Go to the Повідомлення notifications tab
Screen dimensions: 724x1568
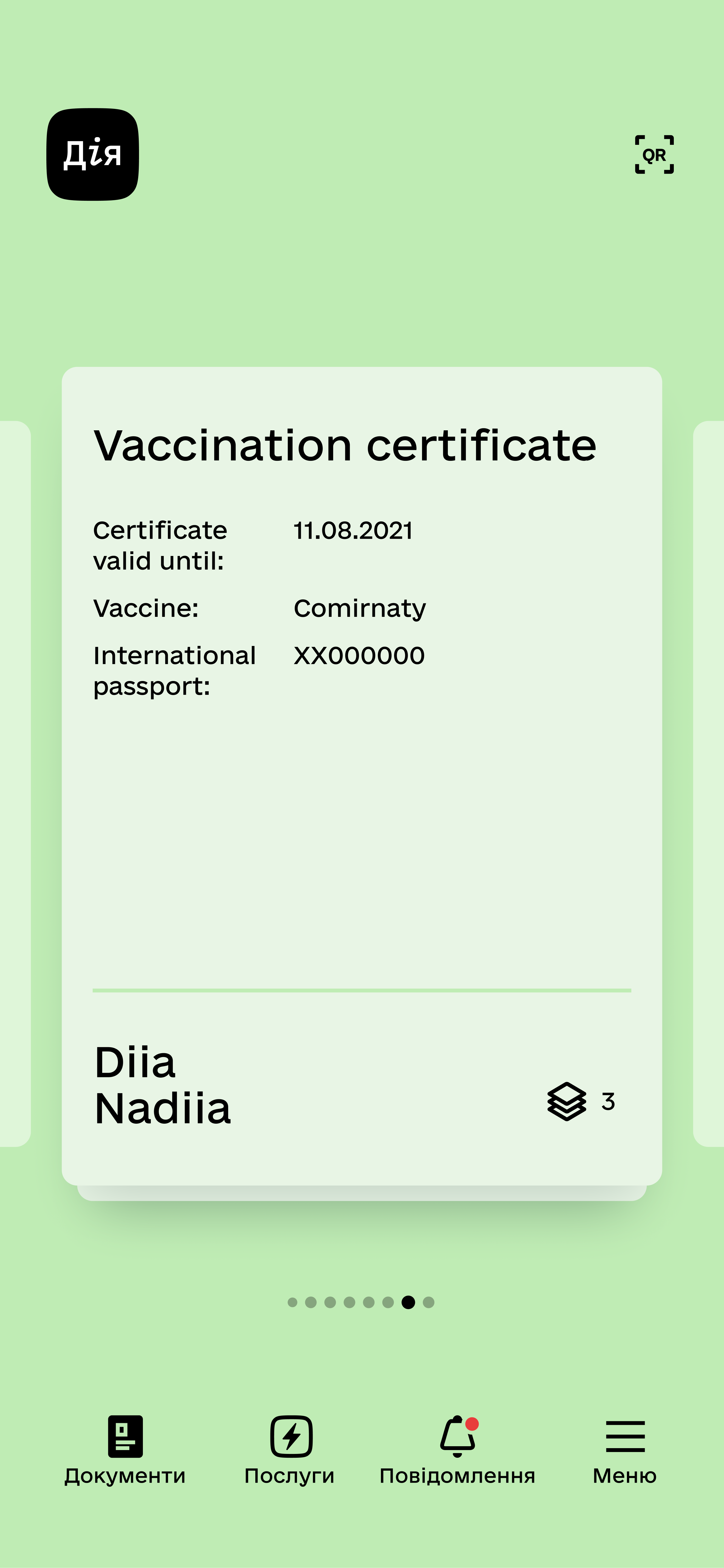[x=457, y=1451]
